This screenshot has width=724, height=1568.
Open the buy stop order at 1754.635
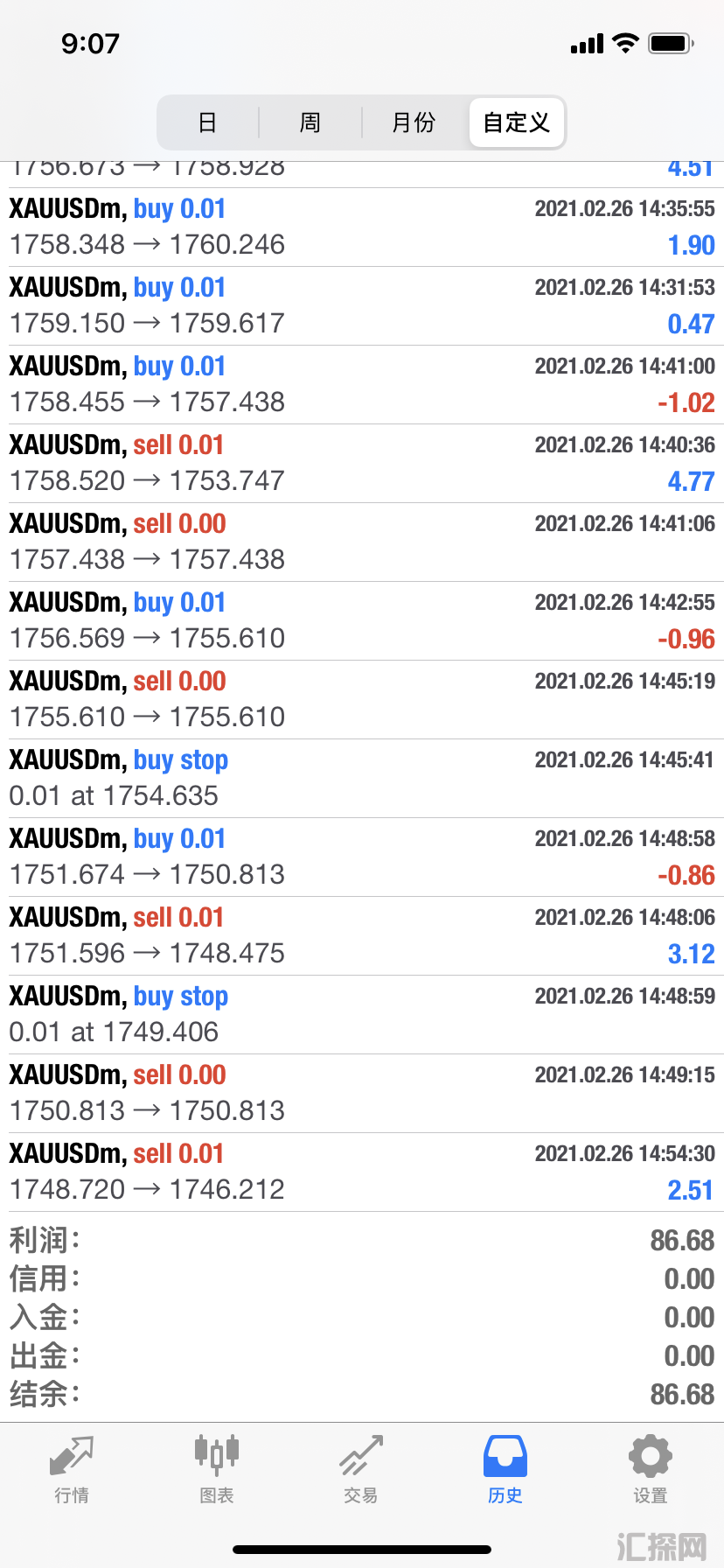coord(362,779)
